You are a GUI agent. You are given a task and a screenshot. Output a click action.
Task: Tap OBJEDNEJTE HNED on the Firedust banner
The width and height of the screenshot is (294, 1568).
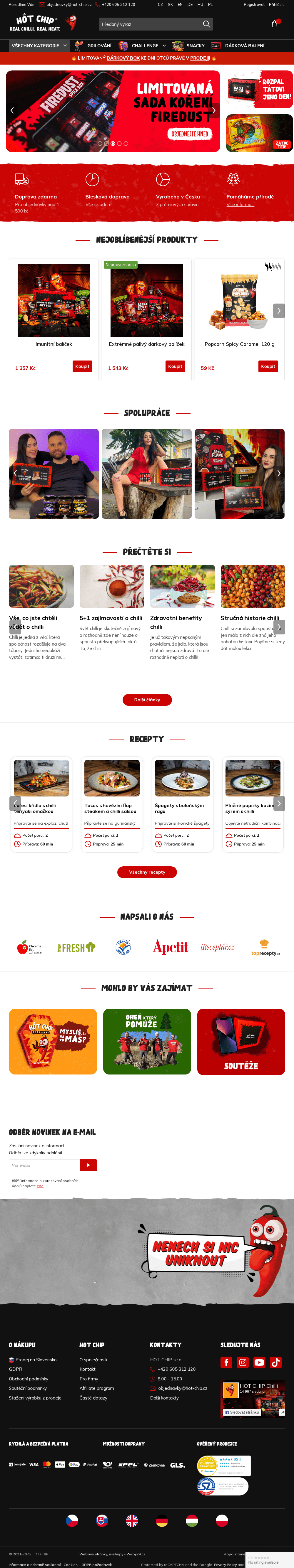click(190, 134)
